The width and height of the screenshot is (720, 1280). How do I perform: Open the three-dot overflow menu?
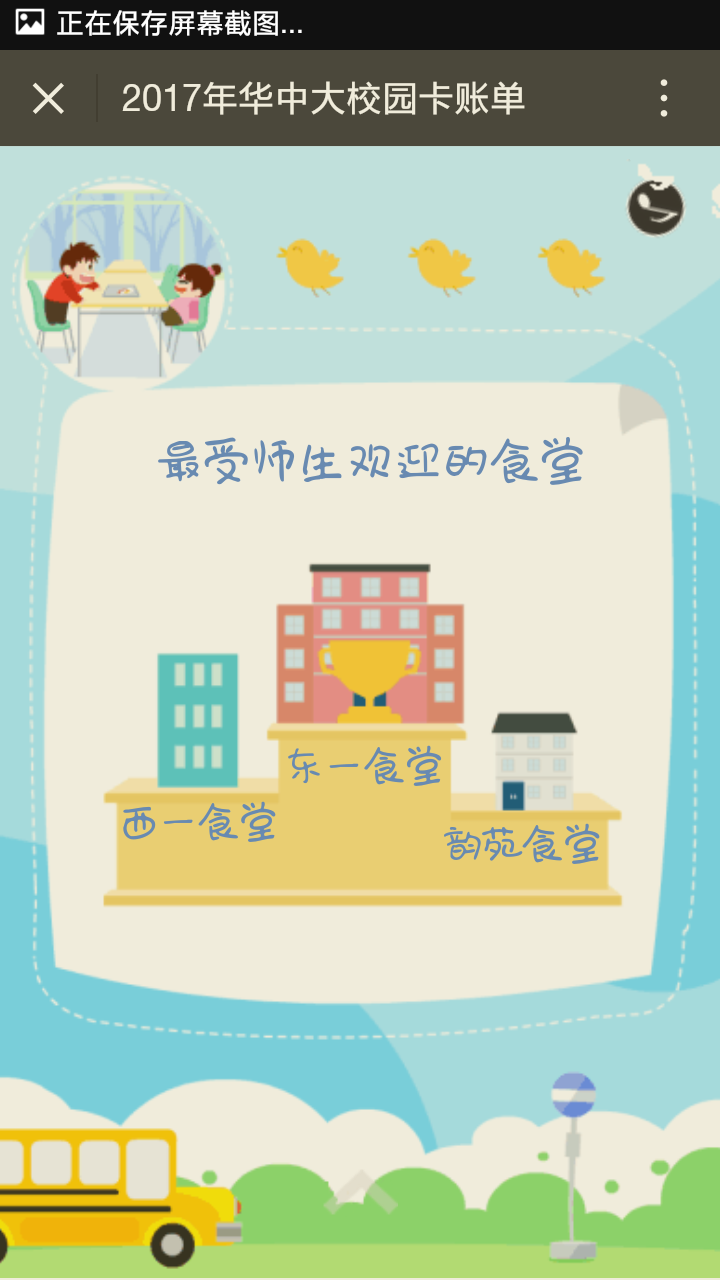coord(663,99)
